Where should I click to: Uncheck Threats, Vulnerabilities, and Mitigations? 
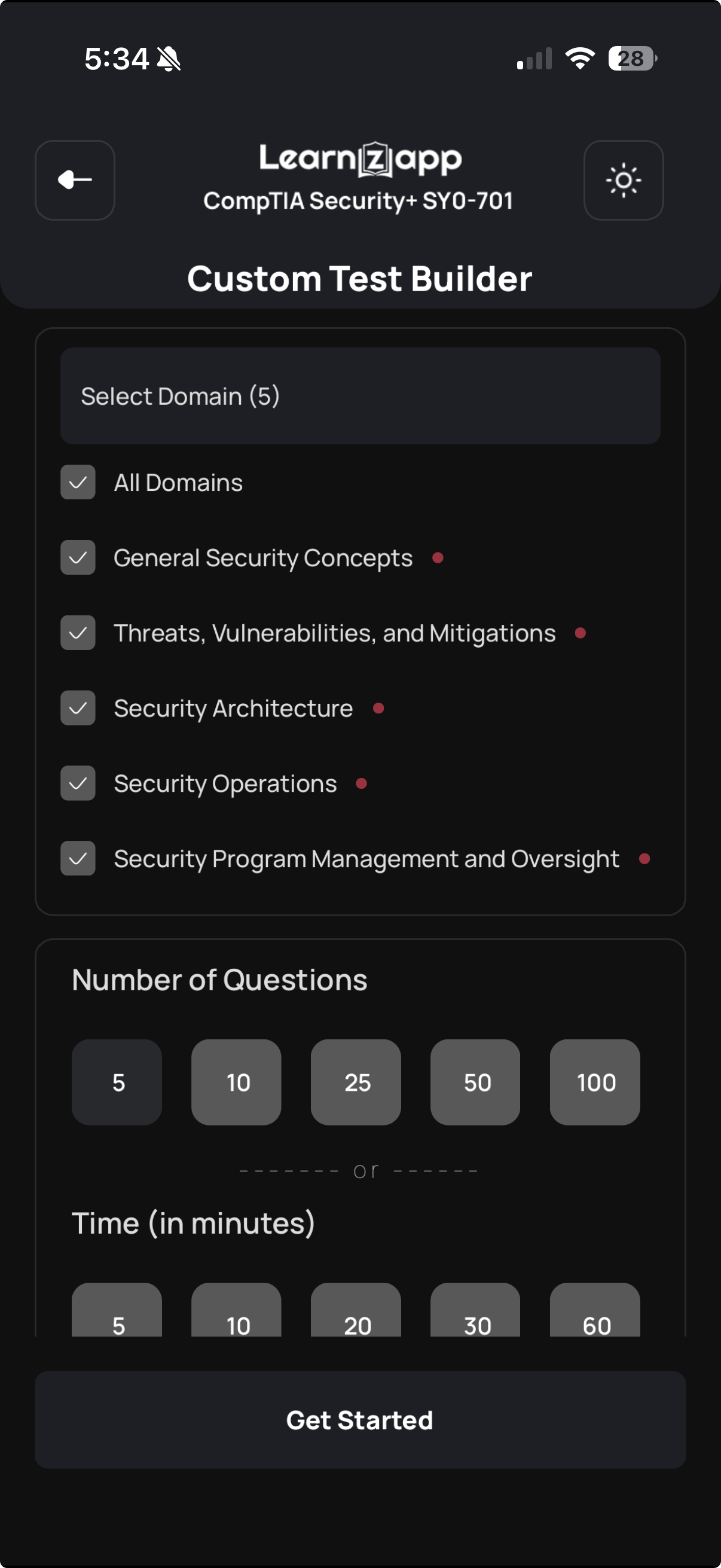(78, 633)
